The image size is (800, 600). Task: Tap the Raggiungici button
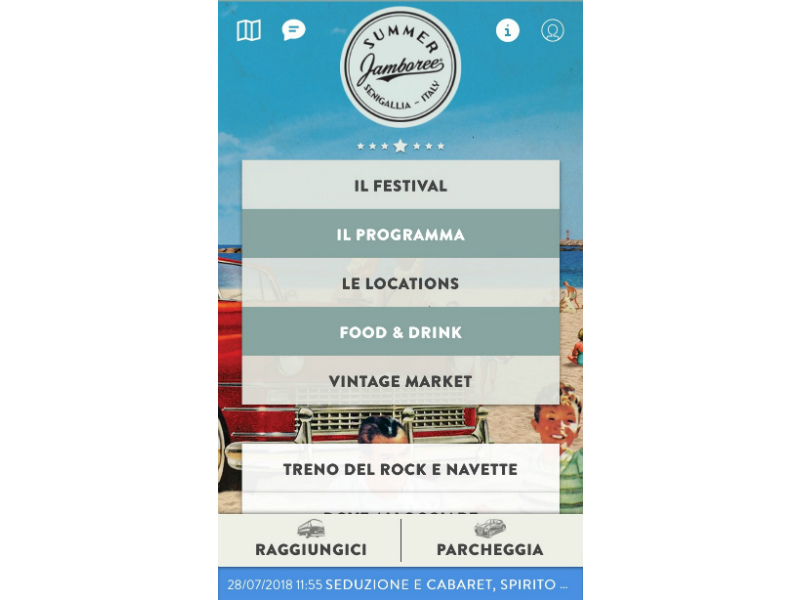[310, 541]
